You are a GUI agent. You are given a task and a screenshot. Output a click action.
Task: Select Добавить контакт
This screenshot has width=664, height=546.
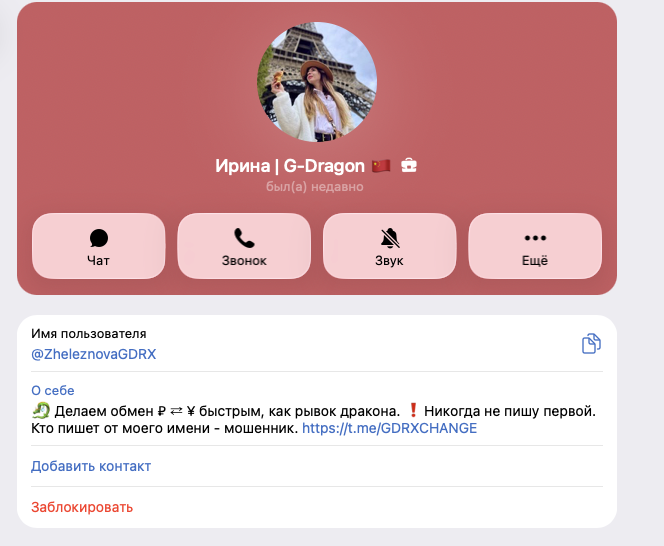tap(91, 466)
